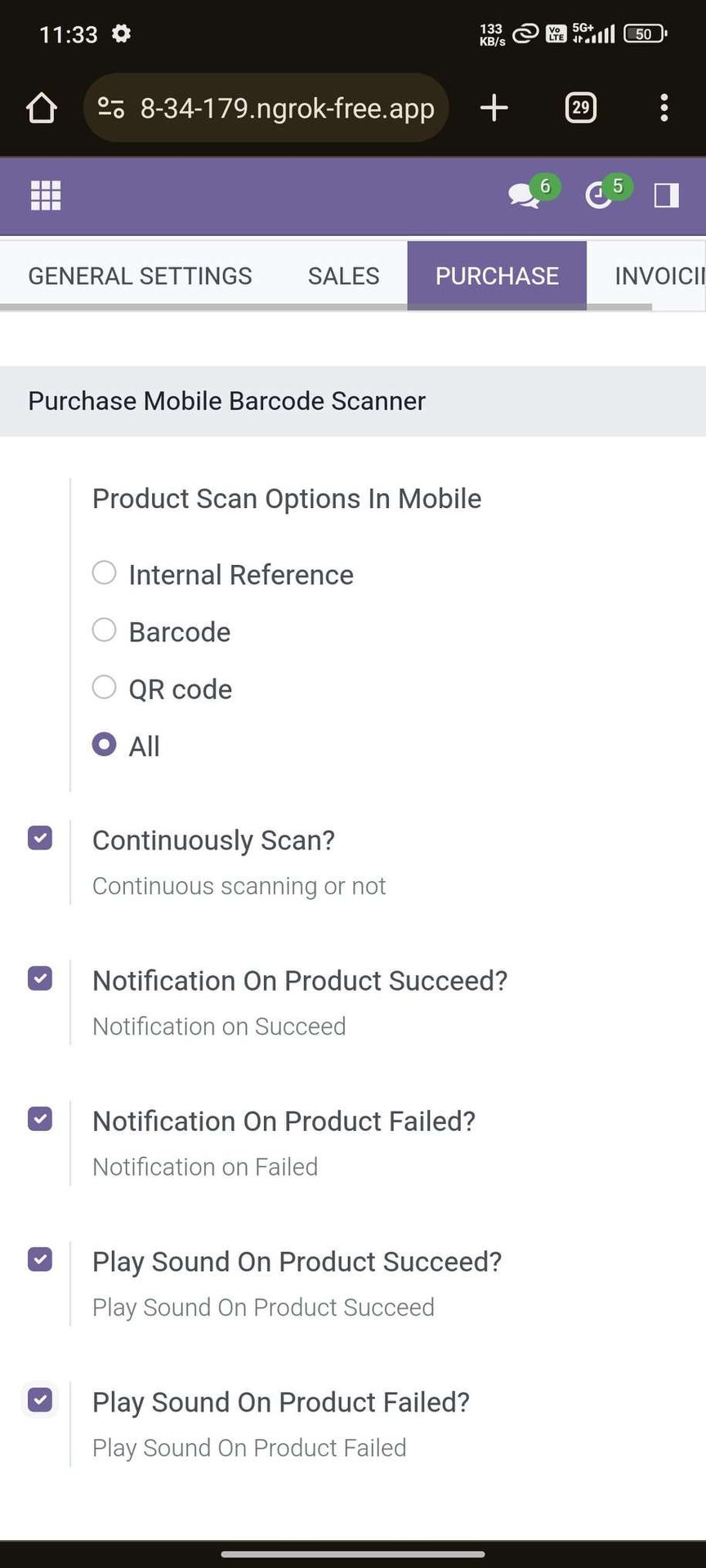Switch to the General Settings tab

click(140, 276)
